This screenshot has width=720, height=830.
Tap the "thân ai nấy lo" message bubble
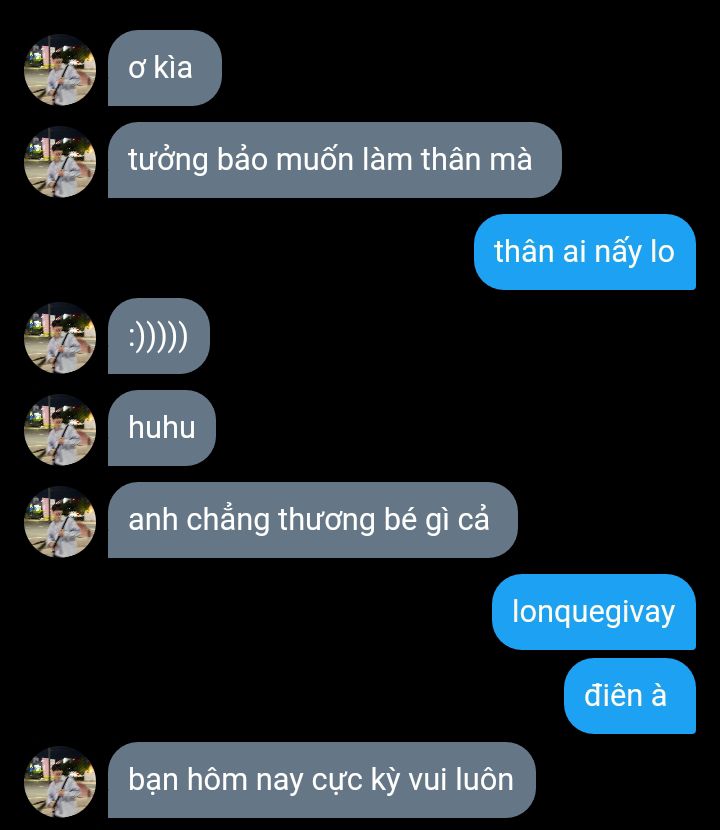click(584, 252)
